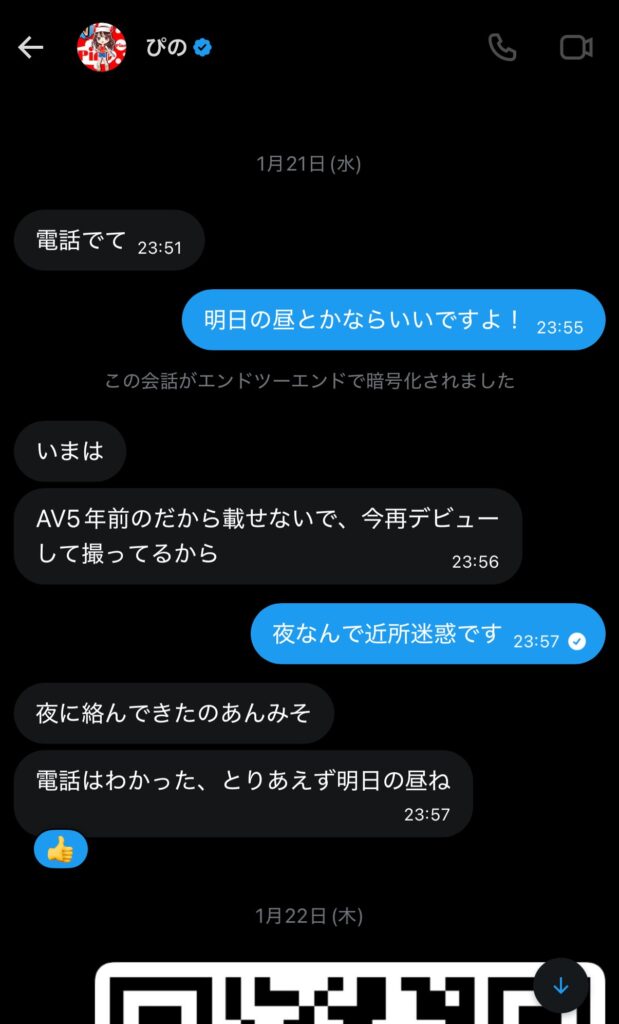Start a voice call with ぴの
This screenshot has width=619, height=1024.
point(501,48)
